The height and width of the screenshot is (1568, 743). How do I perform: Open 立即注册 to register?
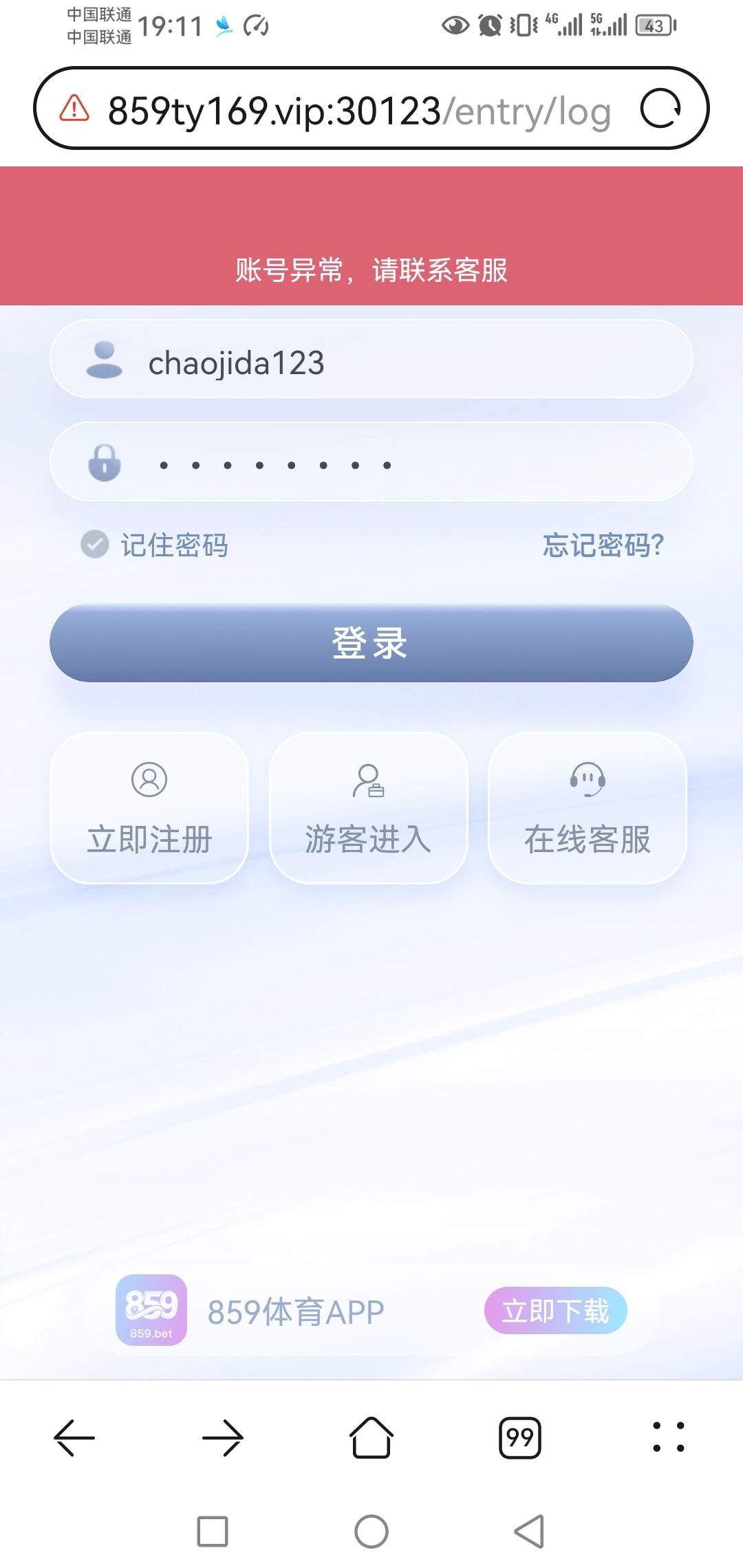(x=149, y=808)
